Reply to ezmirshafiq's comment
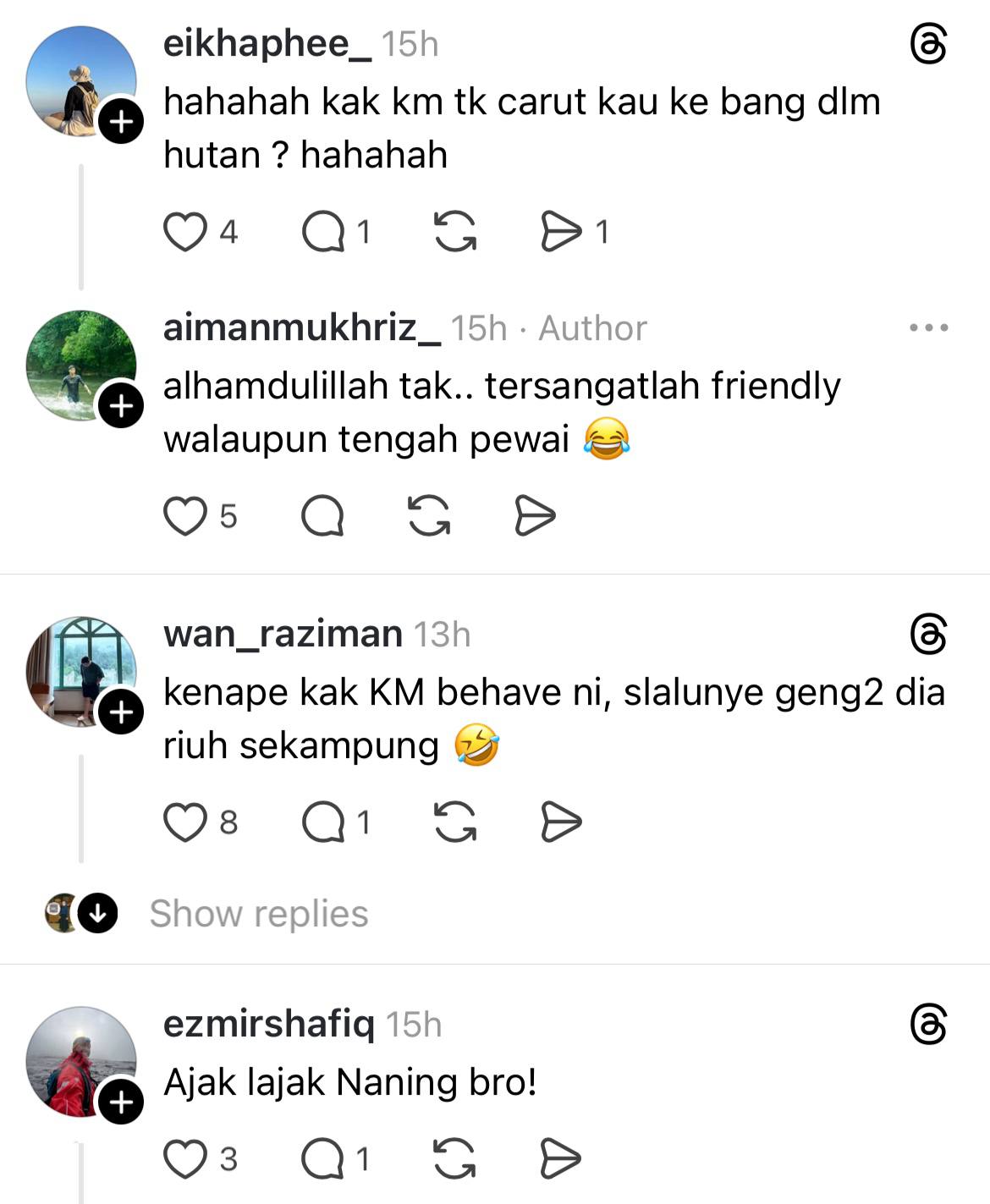This screenshot has height=1204, width=990. (323, 1159)
